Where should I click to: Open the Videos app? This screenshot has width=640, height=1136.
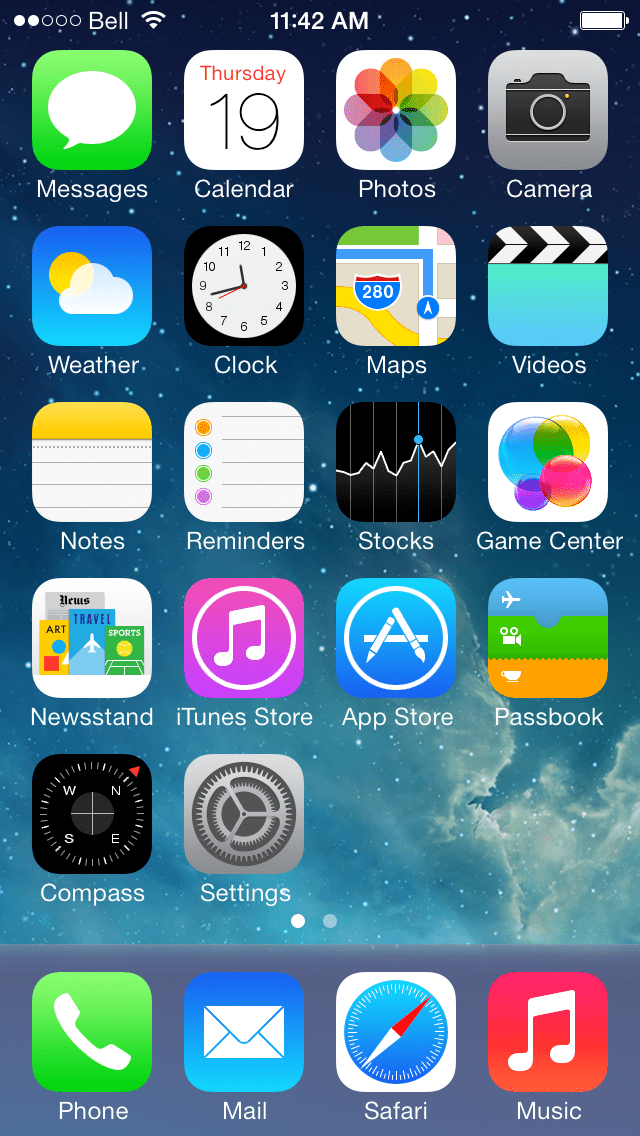click(548, 286)
